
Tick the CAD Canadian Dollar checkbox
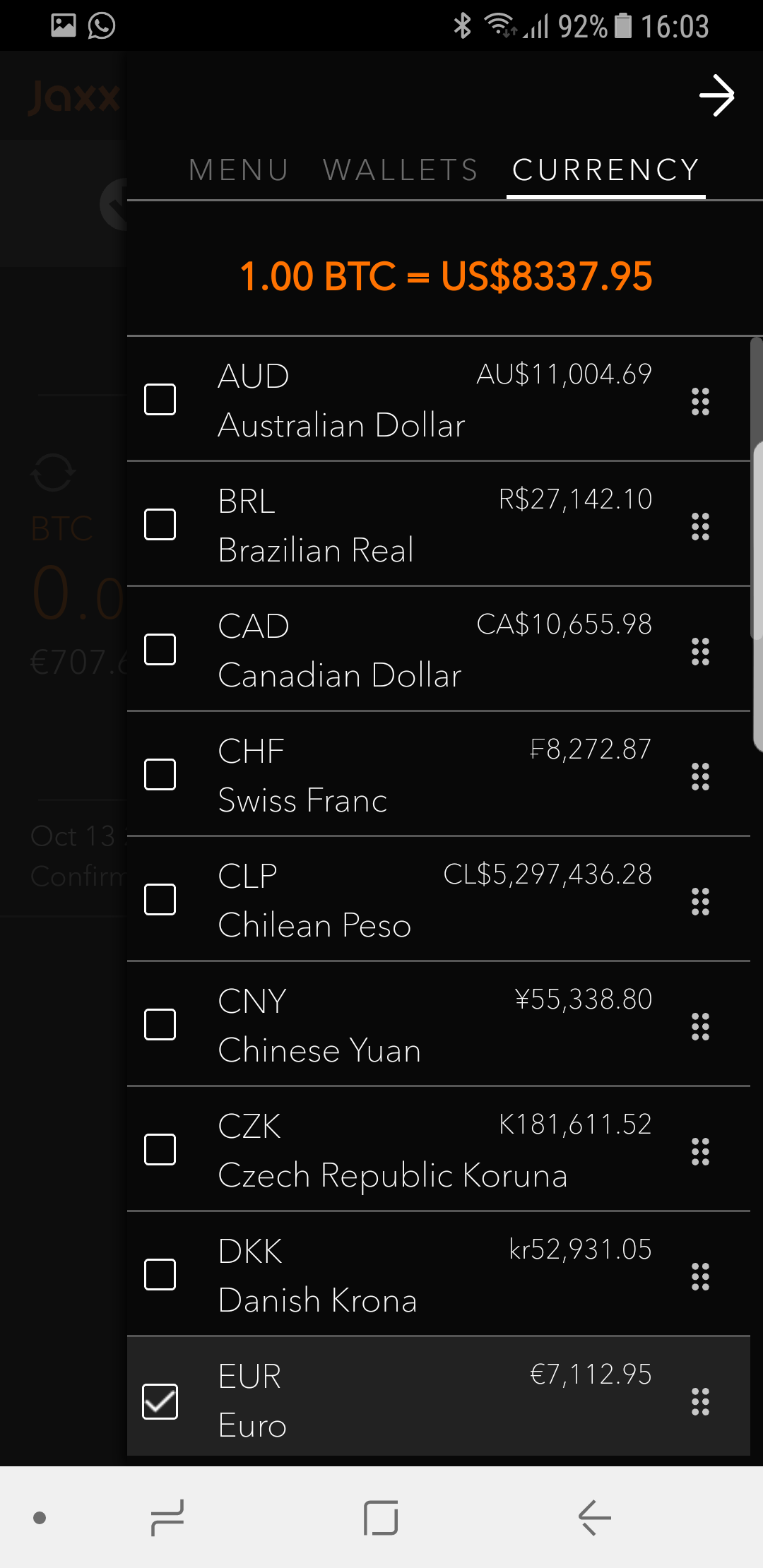pyautogui.click(x=160, y=650)
